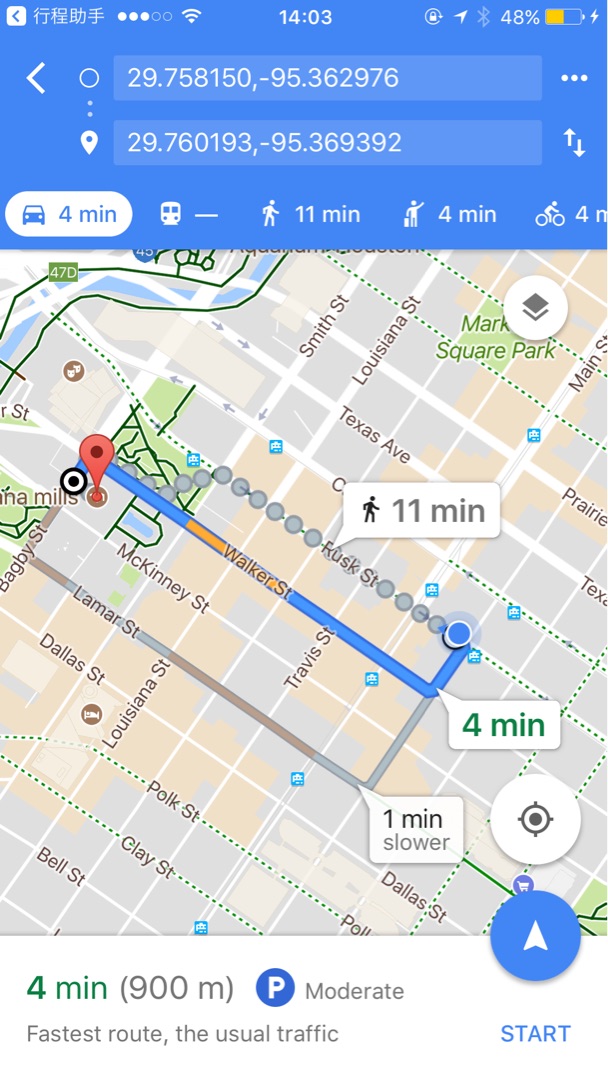This screenshot has height=1080, width=608.
Task: Swap start and destination points
Action: (574, 143)
